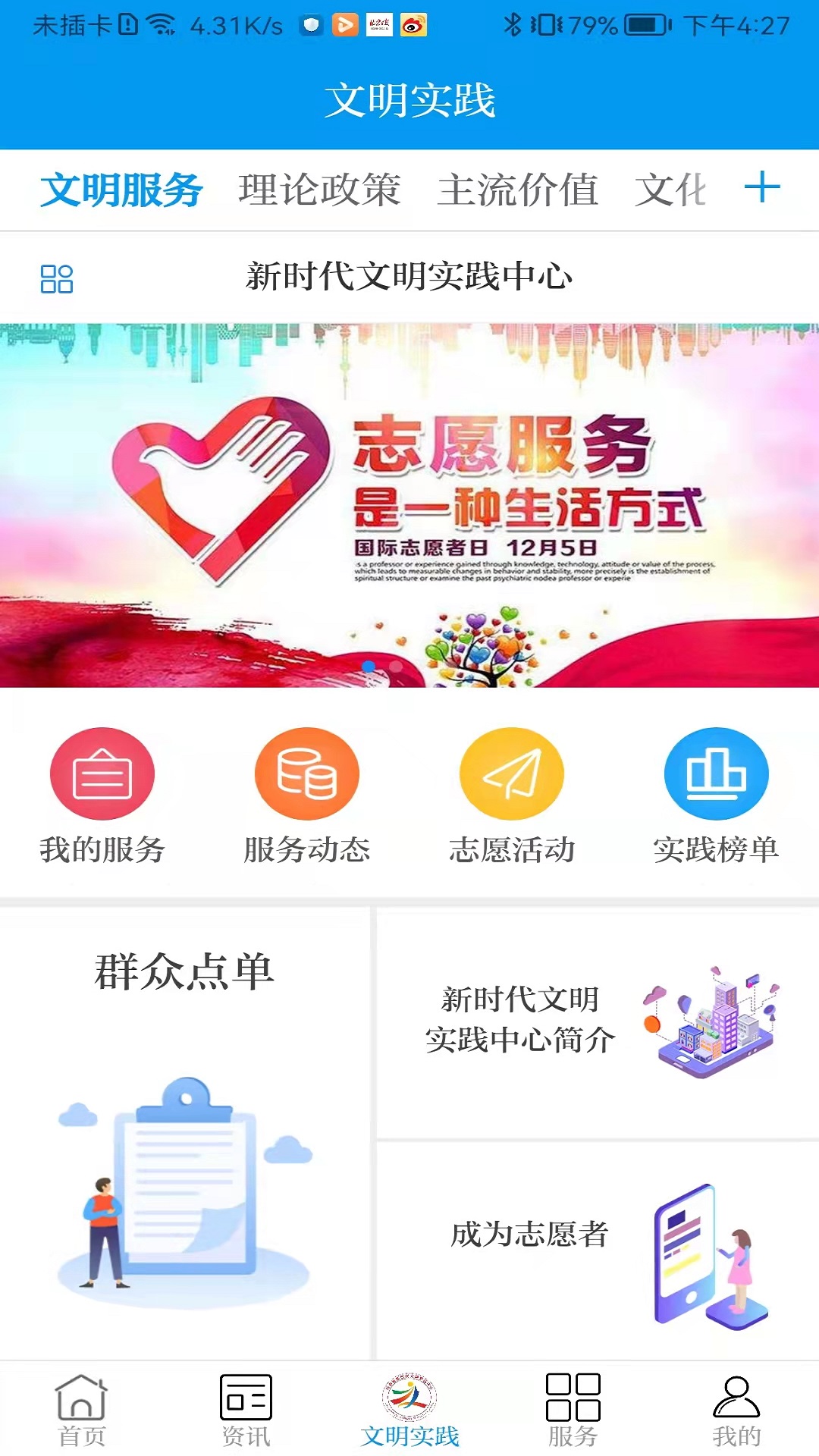Select the 文明实践 logo in bottom navigation
Screen dimensions: 819x1456
409,1407
